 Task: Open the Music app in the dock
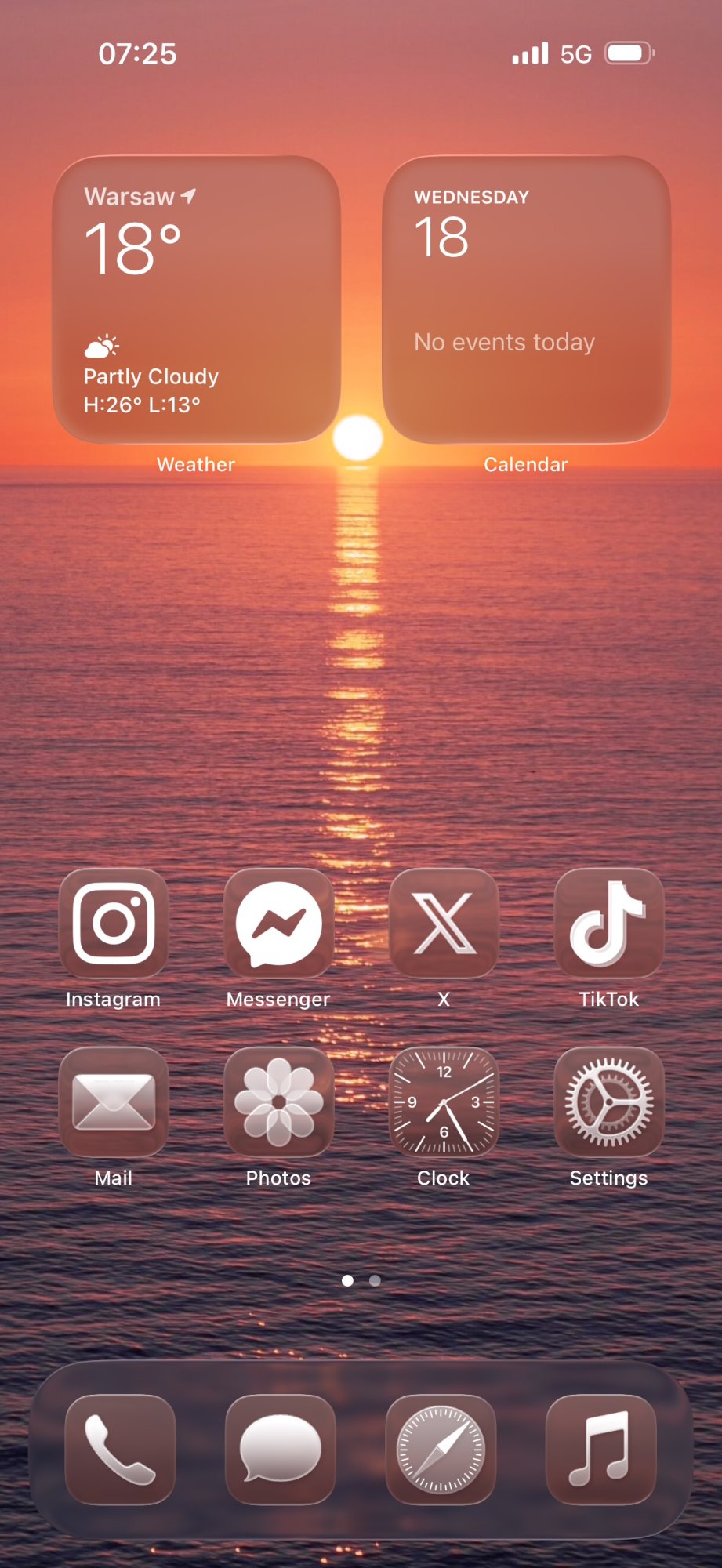click(600, 1449)
